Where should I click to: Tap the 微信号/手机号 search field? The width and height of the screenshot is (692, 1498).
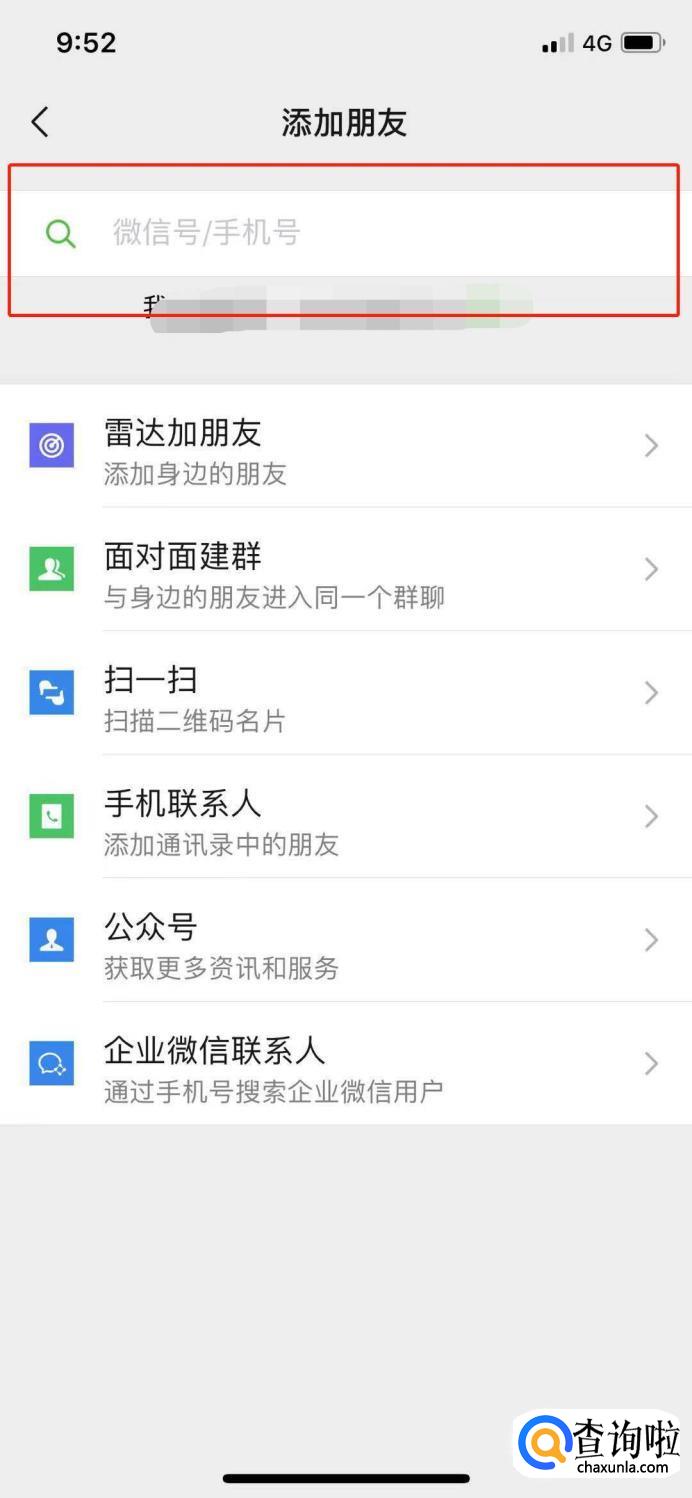tap(345, 234)
